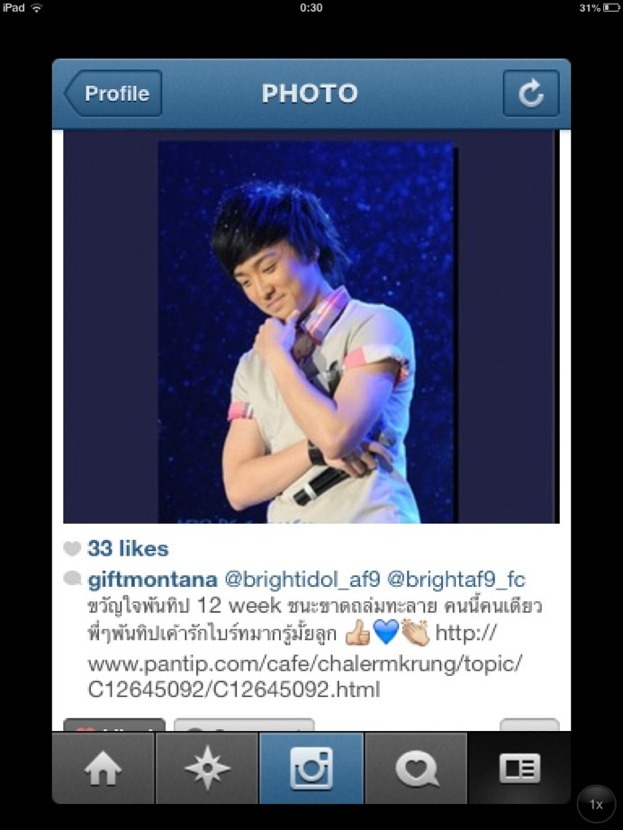Switch to the profile card tab
Screen dimensions: 623x830
[519, 768]
